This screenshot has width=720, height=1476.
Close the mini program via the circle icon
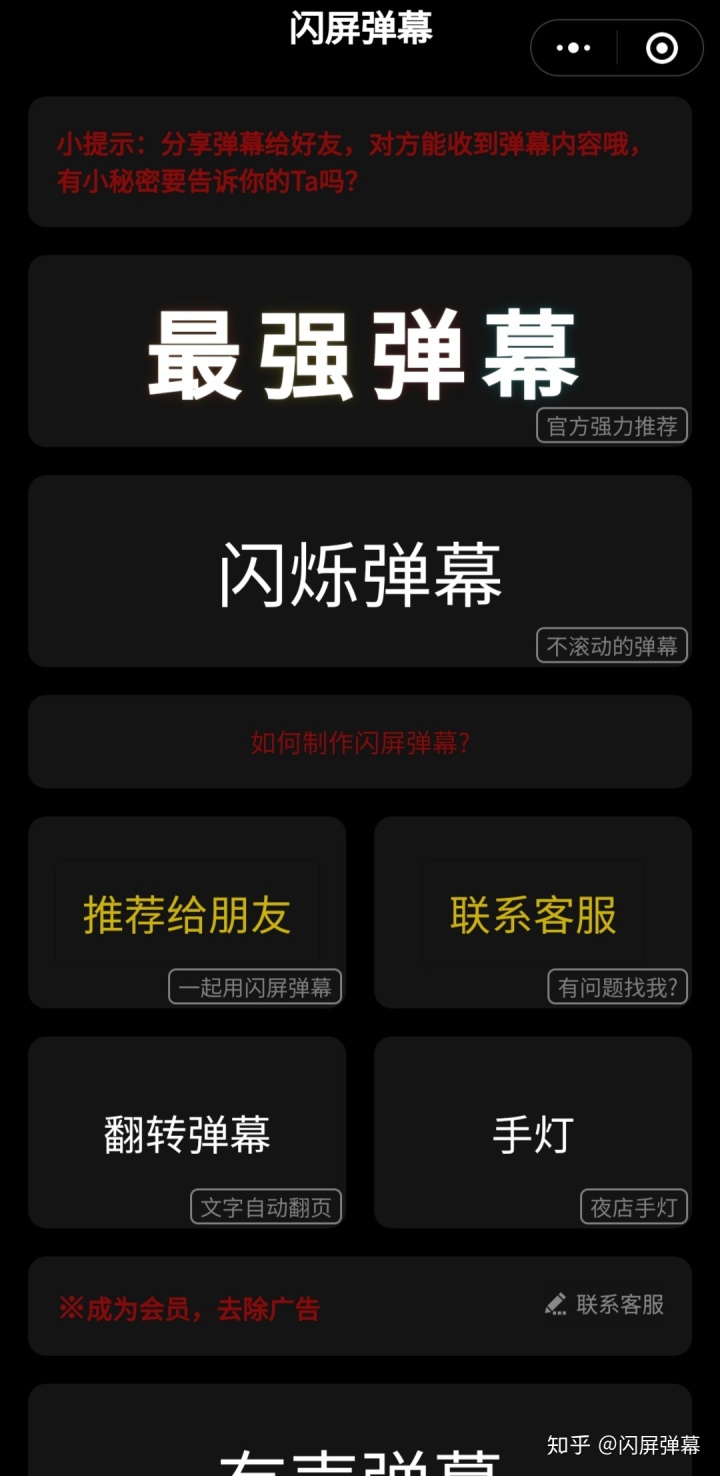[x=662, y=48]
